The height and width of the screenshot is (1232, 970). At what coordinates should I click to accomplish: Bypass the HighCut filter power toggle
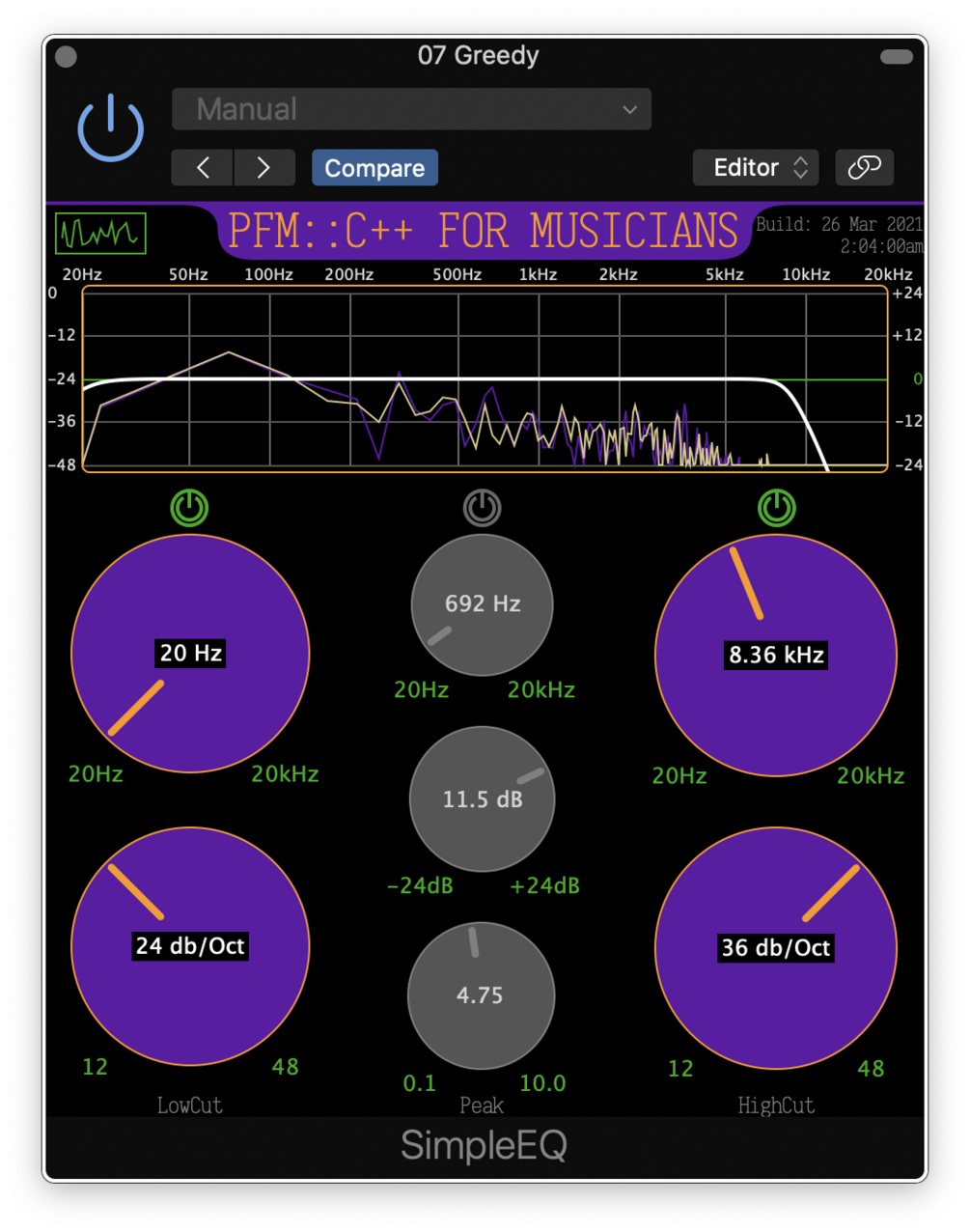click(x=776, y=507)
